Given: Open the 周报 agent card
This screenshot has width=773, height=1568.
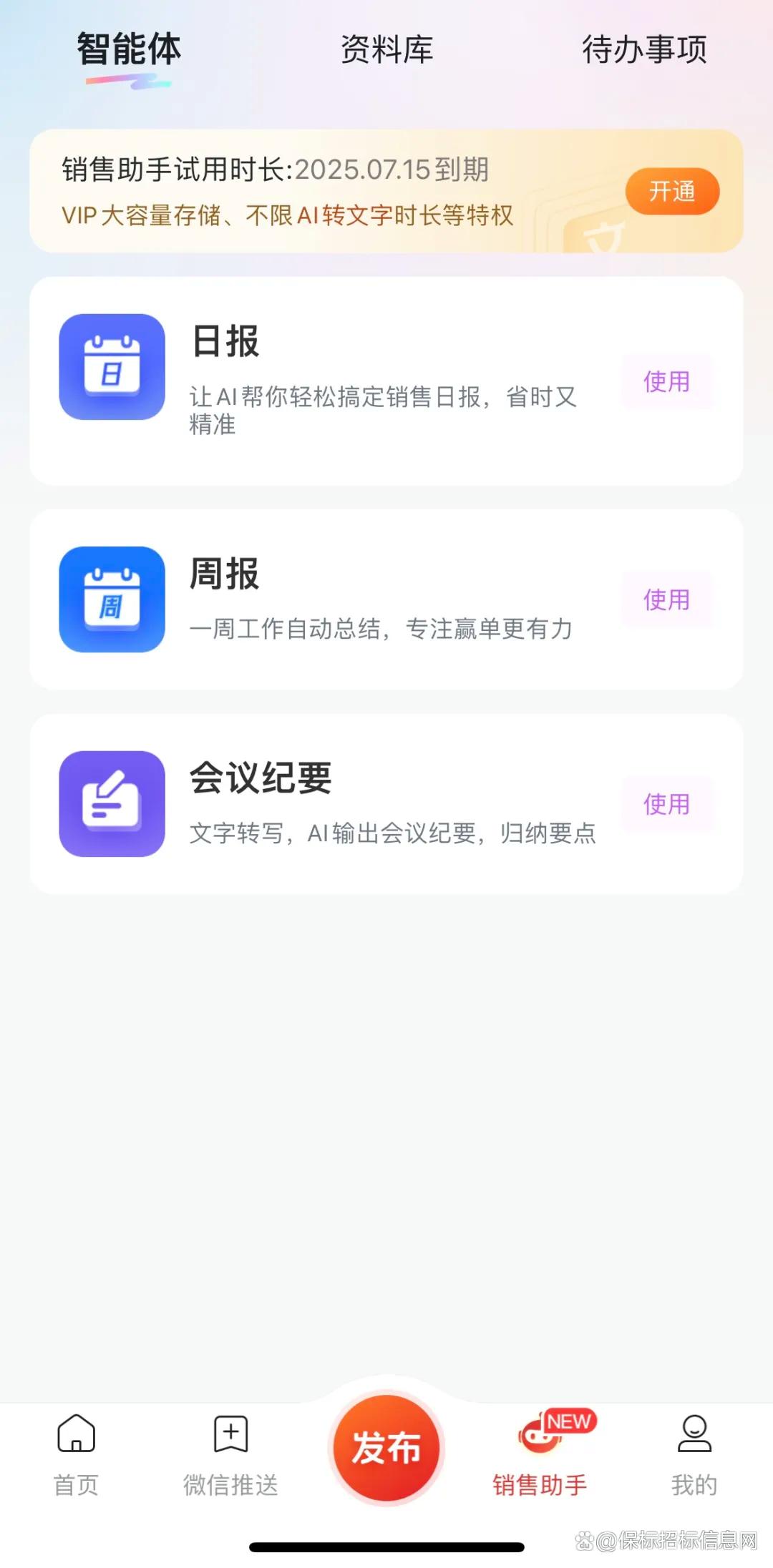Looking at the screenshot, I should tap(386, 599).
